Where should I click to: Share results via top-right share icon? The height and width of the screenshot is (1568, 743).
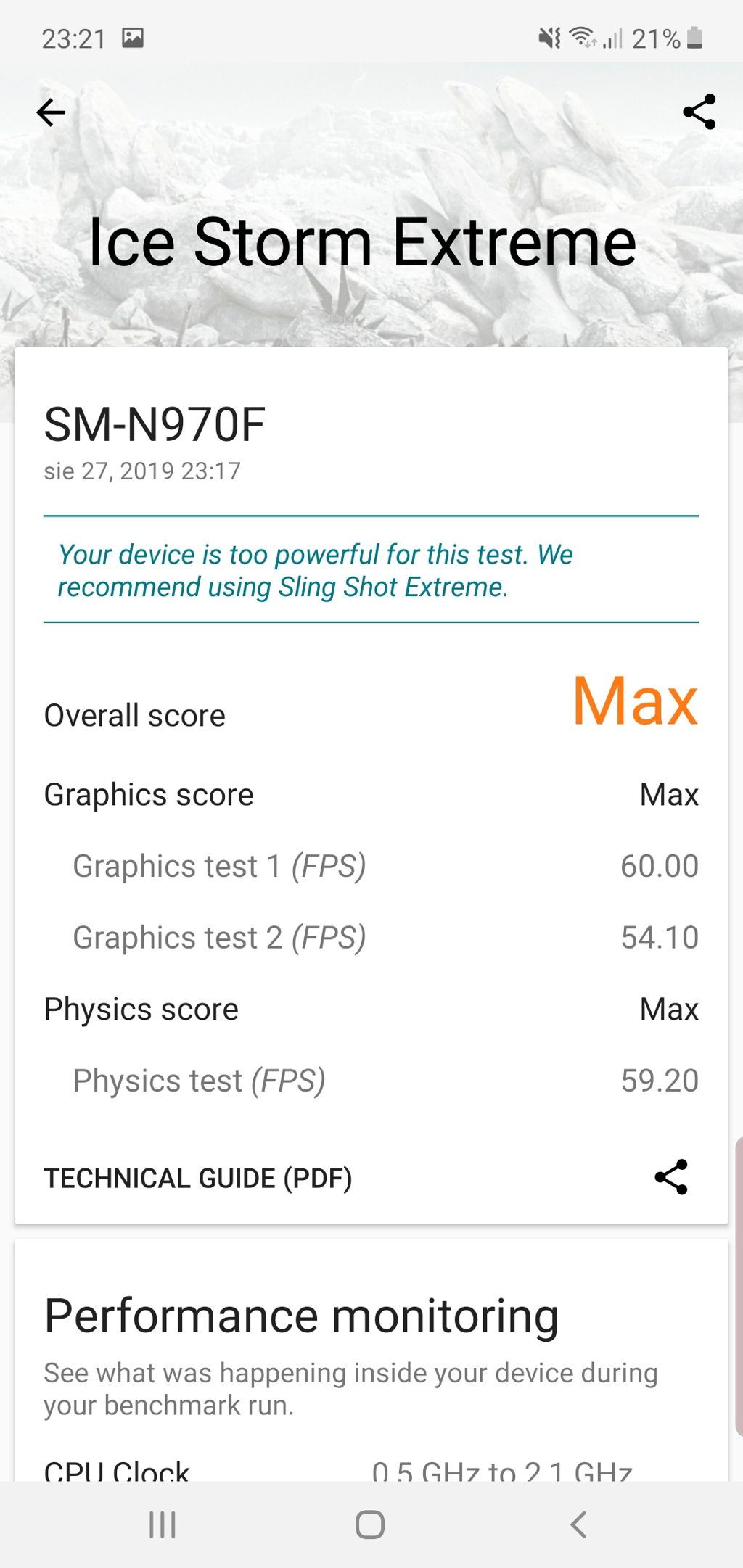[699, 112]
